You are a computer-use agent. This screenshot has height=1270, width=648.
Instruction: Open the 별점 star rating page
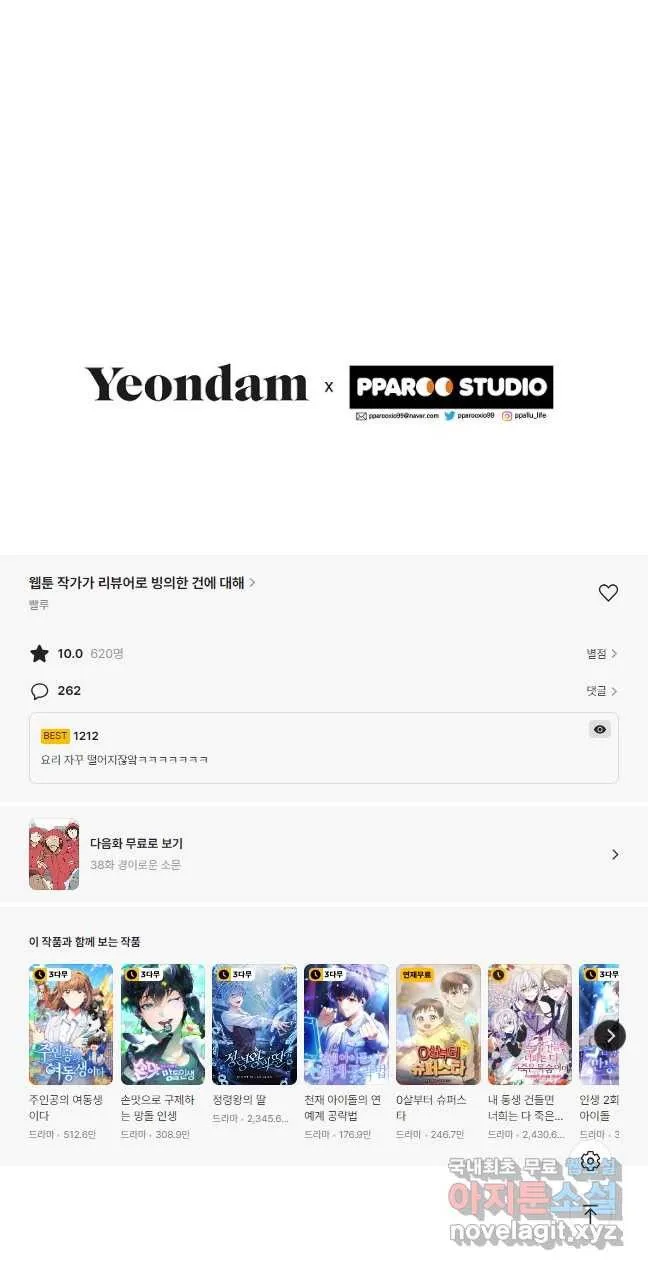coord(602,654)
